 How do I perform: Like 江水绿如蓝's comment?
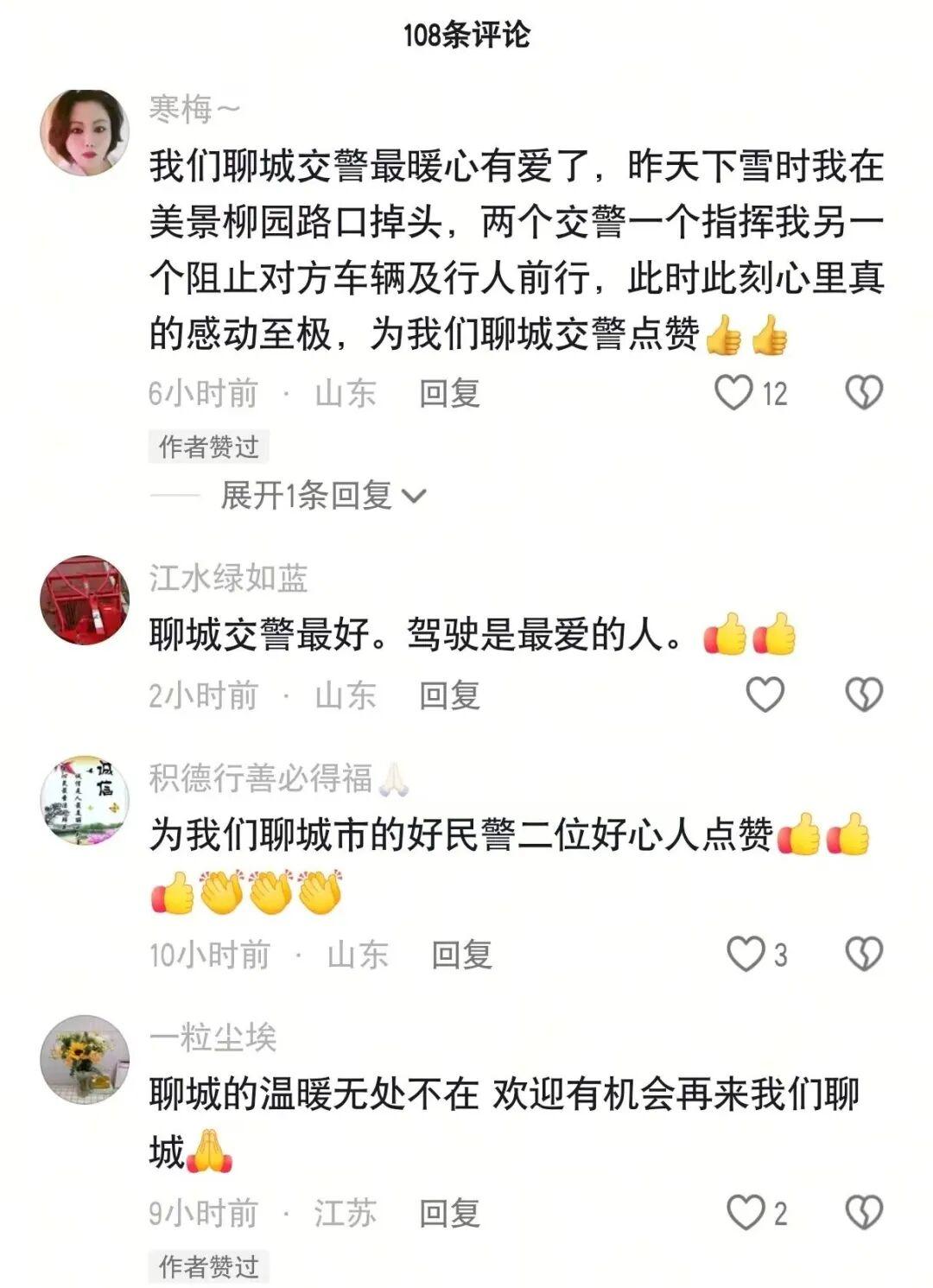coord(765,695)
